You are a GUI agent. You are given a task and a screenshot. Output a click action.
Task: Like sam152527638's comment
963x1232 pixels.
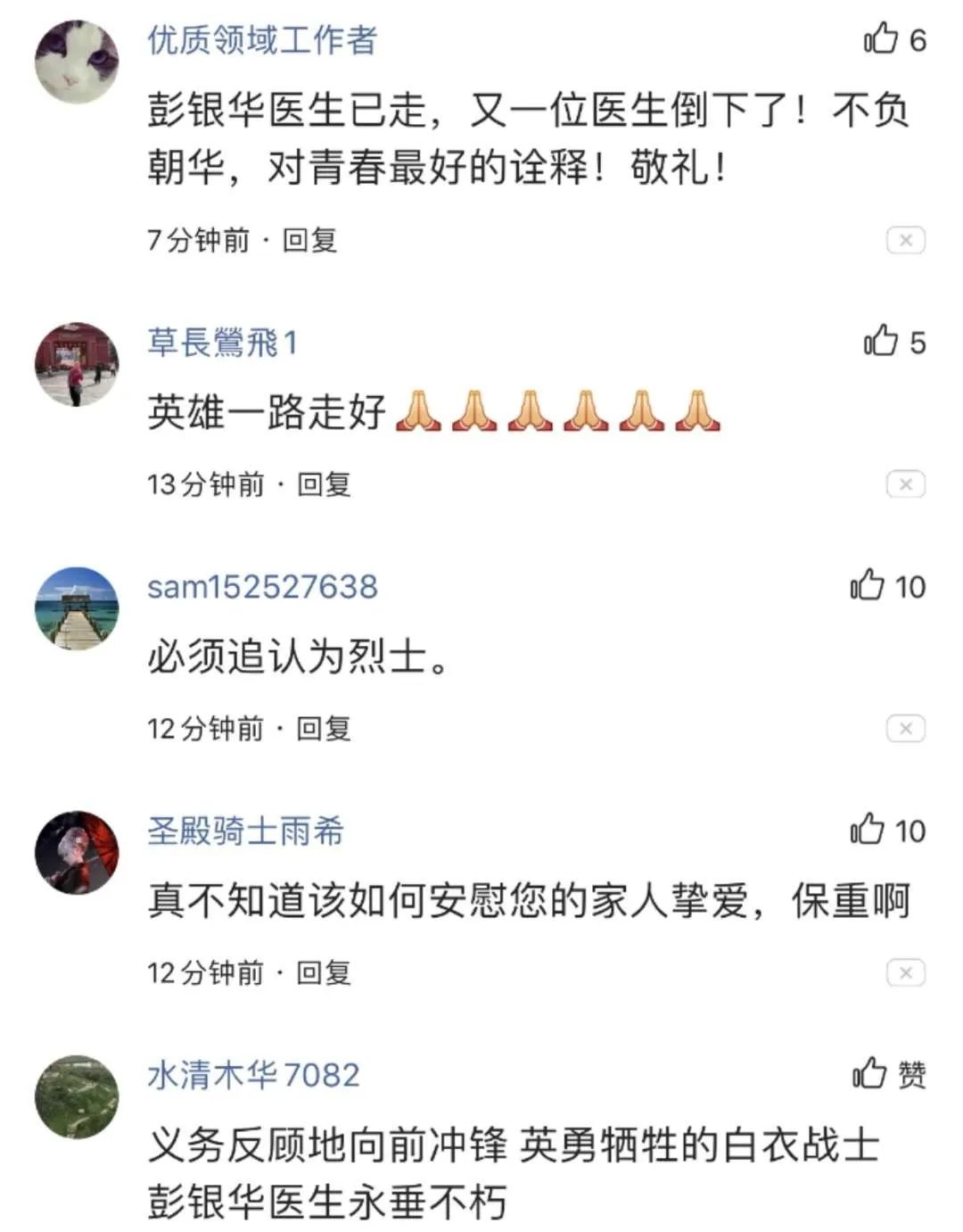tap(868, 586)
